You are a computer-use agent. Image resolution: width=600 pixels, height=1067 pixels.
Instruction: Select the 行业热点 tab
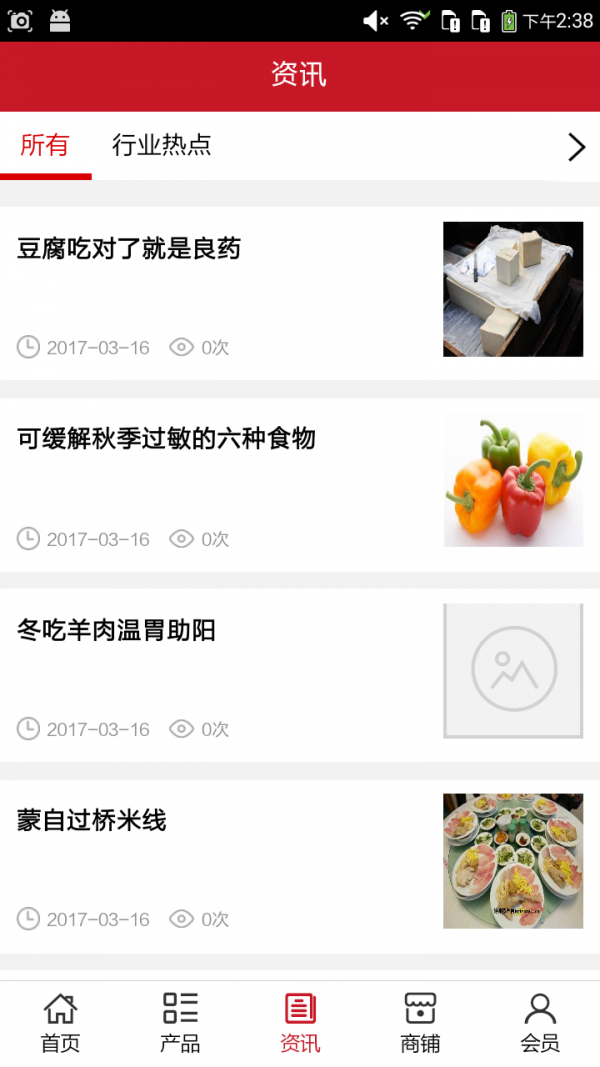click(161, 146)
